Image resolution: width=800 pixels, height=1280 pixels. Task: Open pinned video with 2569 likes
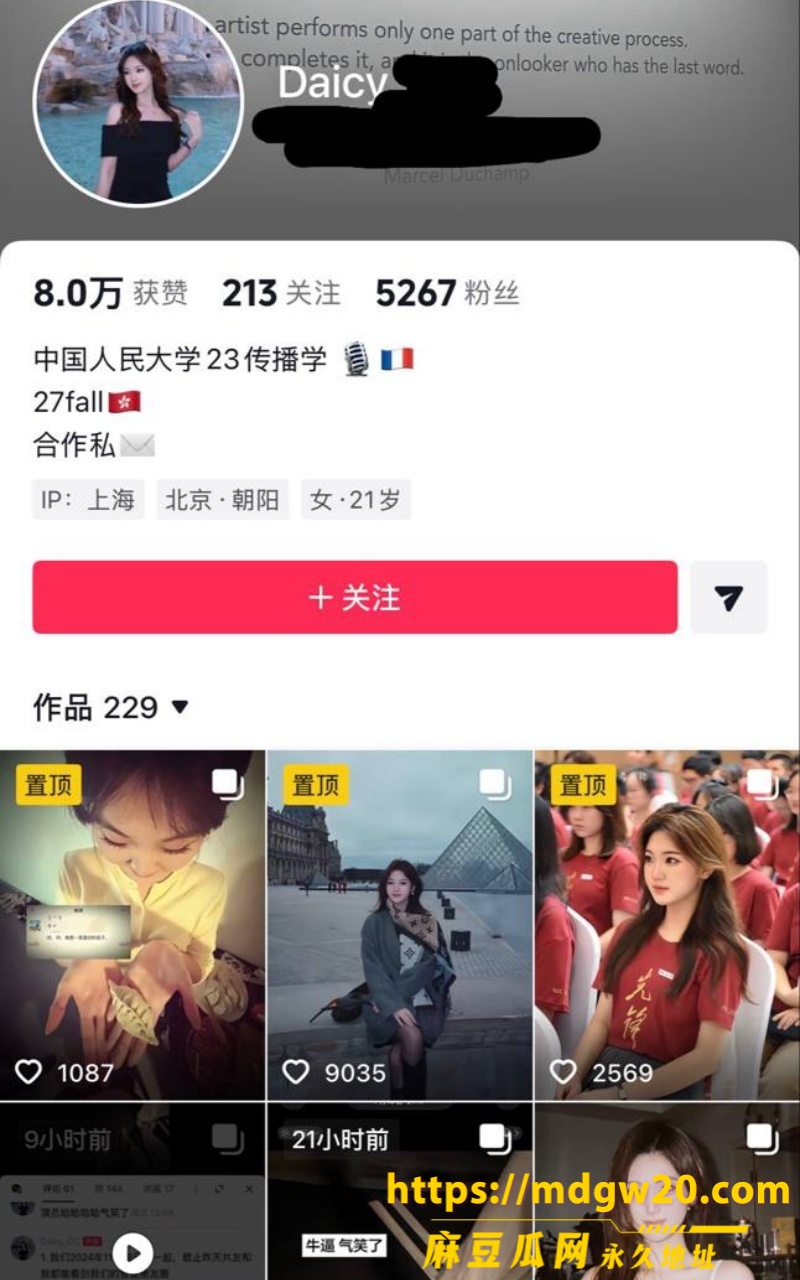[667, 925]
